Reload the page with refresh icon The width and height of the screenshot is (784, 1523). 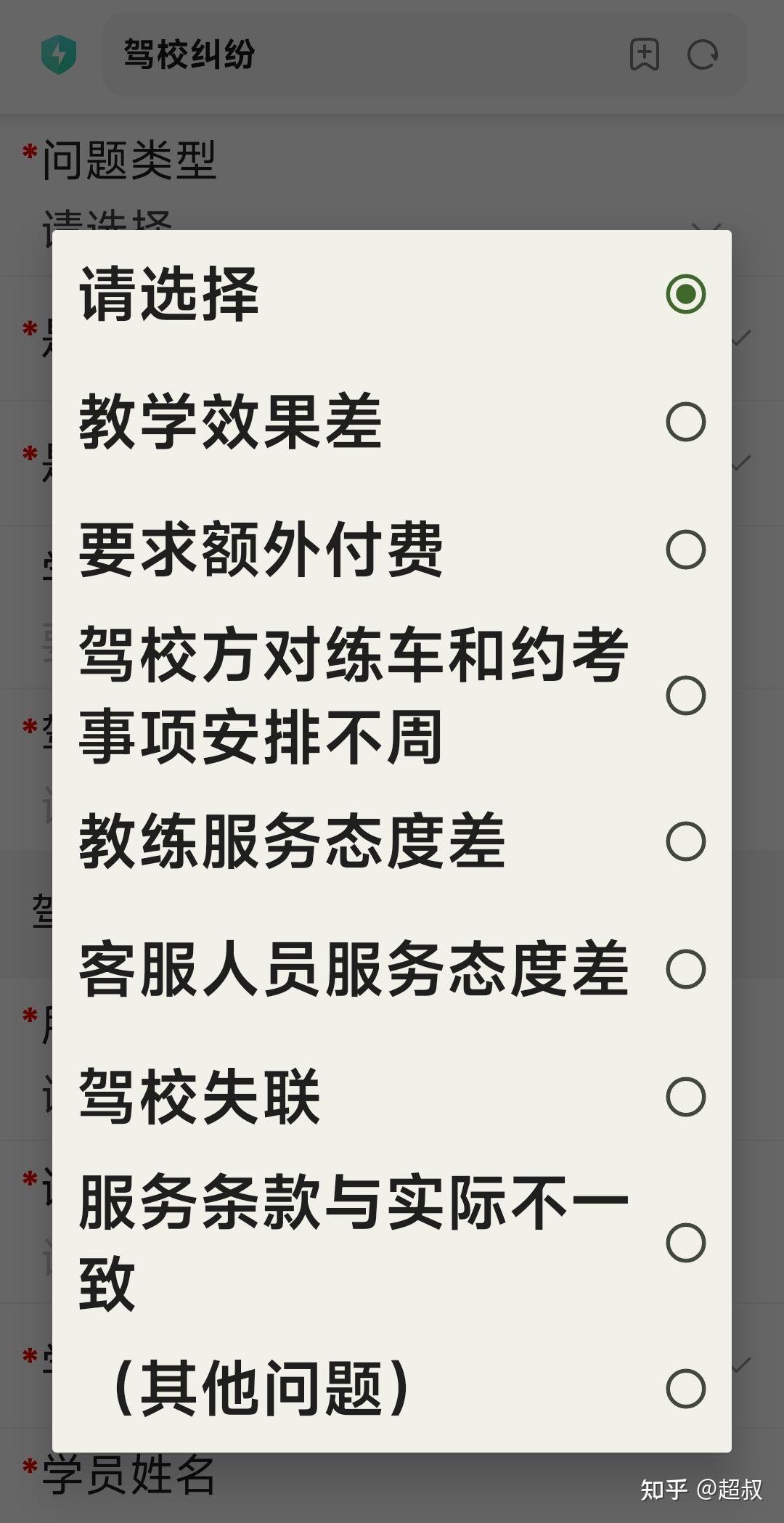coord(703,54)
